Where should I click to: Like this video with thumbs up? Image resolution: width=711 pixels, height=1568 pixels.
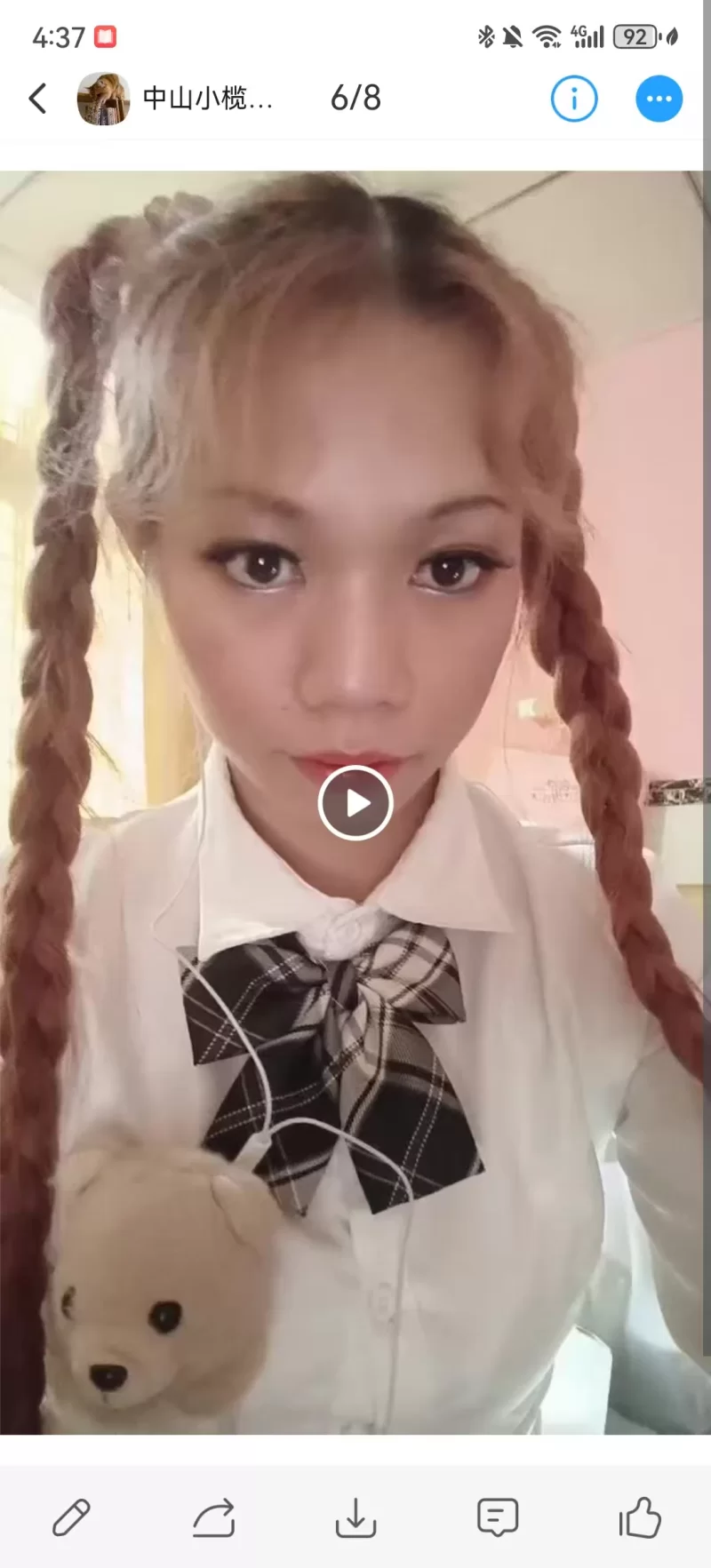click(640, 1517)
